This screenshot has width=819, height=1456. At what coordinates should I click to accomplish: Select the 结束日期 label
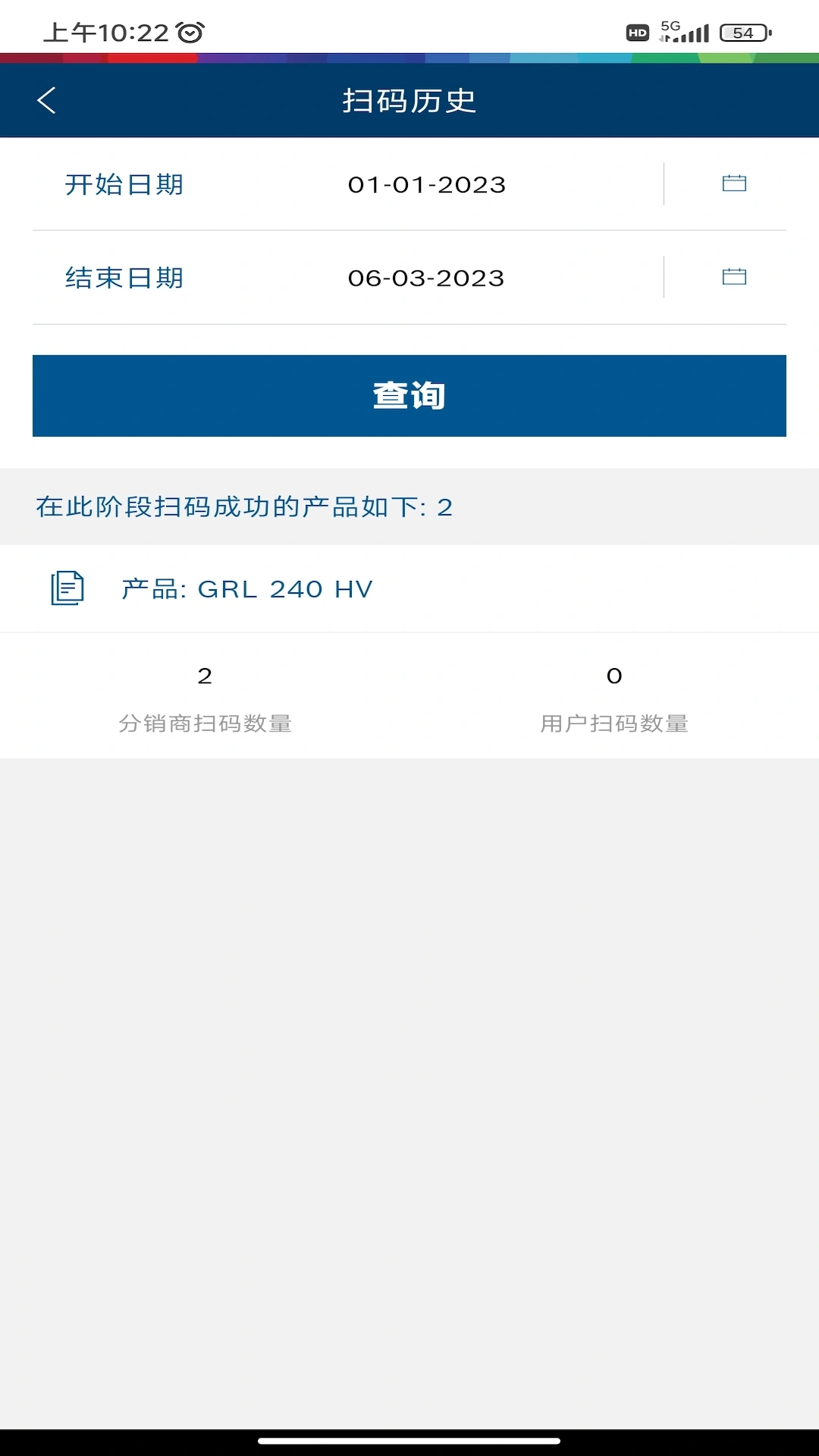click(x=124, y=276)
